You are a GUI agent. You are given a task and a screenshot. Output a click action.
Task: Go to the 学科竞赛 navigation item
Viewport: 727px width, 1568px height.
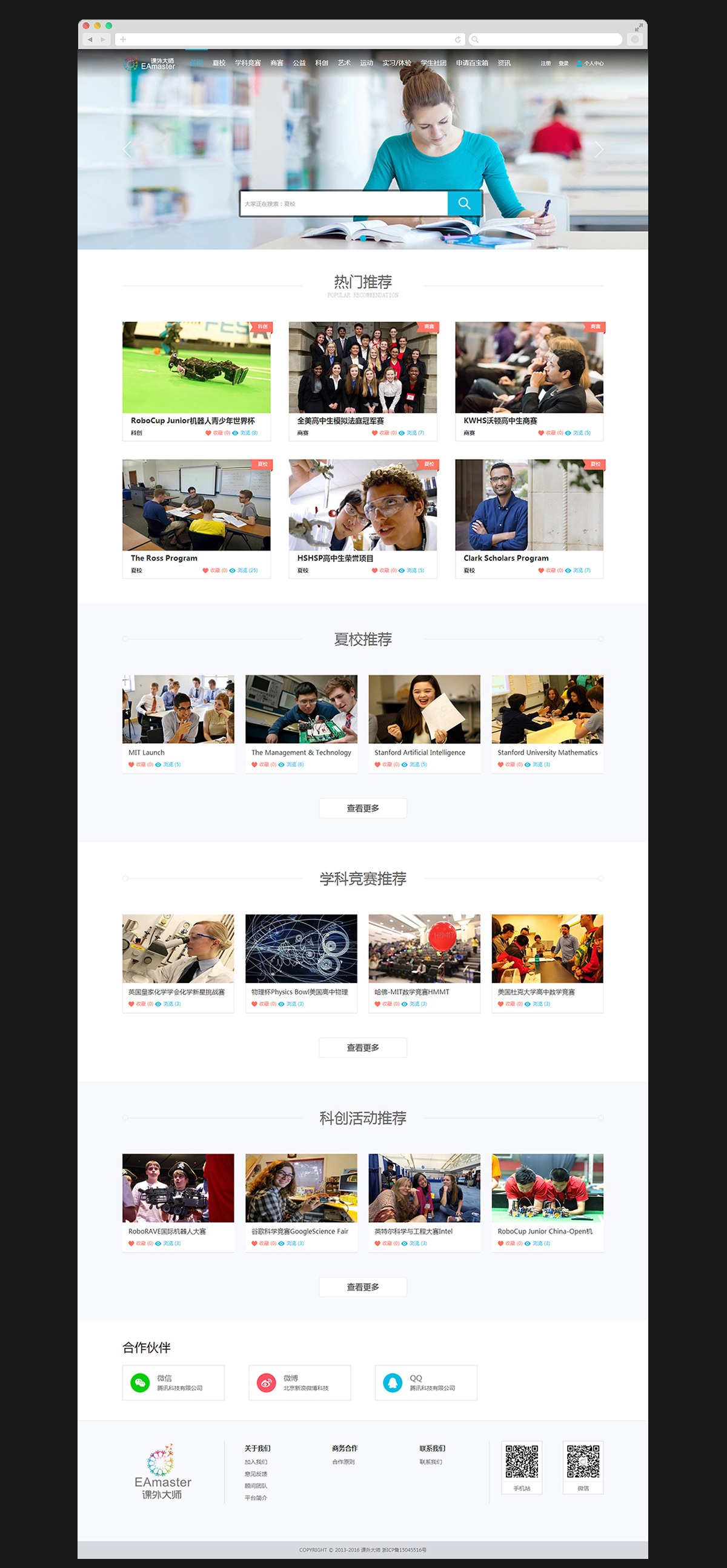248,64
